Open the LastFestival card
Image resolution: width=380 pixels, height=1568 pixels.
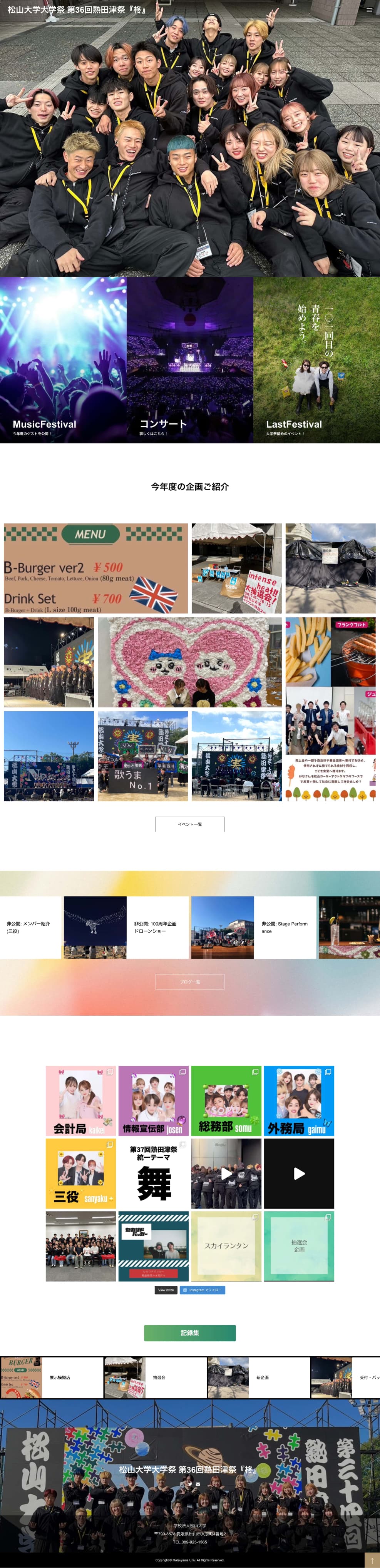tap(316, 360)
